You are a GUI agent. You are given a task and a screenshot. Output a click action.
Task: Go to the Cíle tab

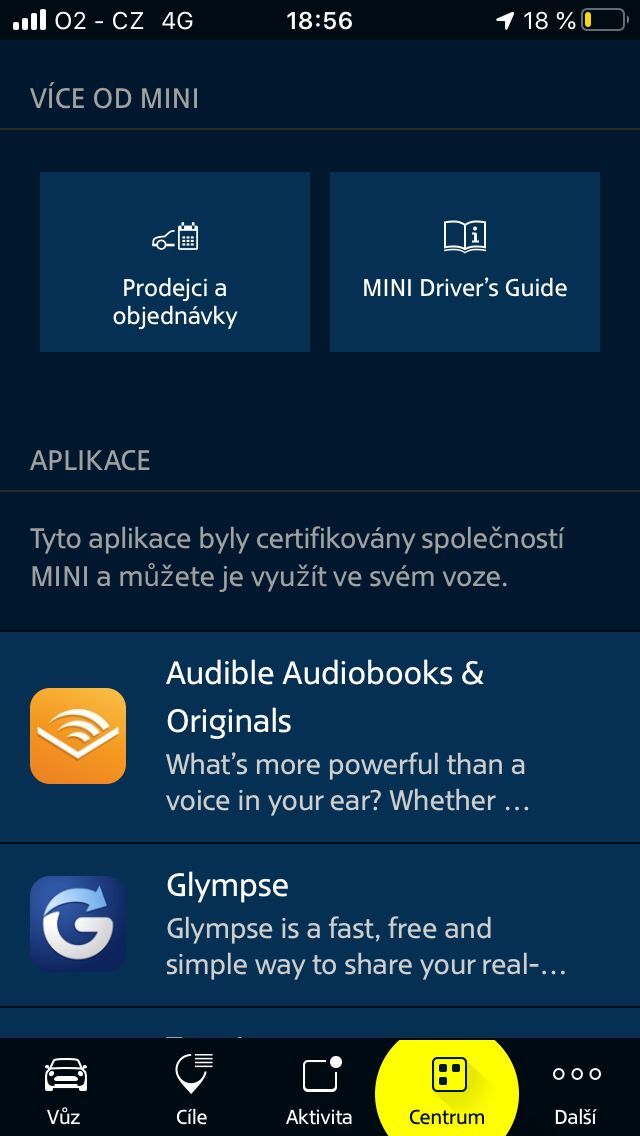pyautogui.click(x=191, y=1090)
